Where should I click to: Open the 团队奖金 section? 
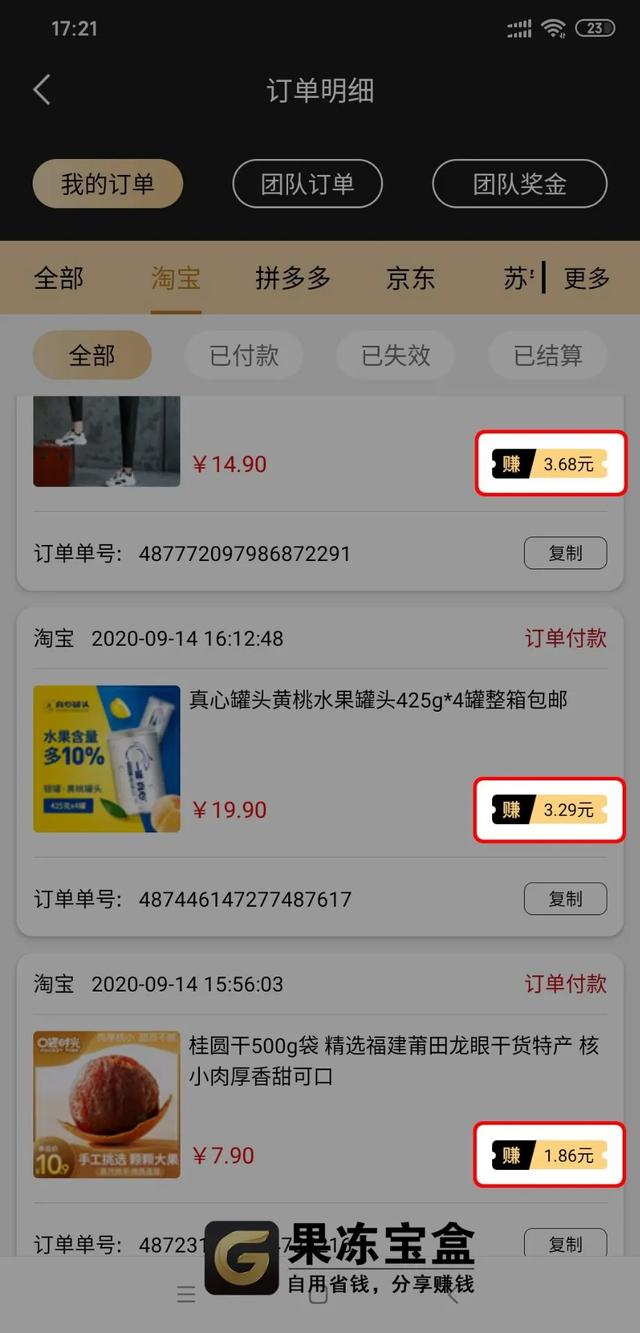[519, 184]
